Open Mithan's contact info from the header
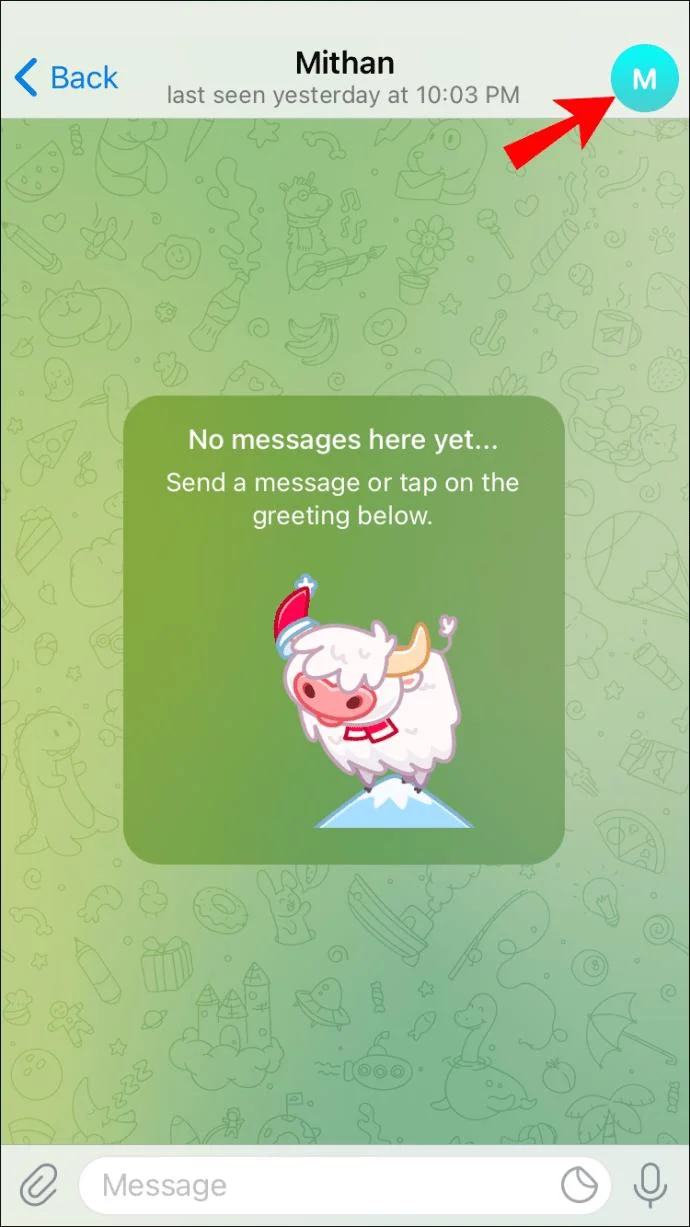The image size is (690, 1227). coord(343,77)
